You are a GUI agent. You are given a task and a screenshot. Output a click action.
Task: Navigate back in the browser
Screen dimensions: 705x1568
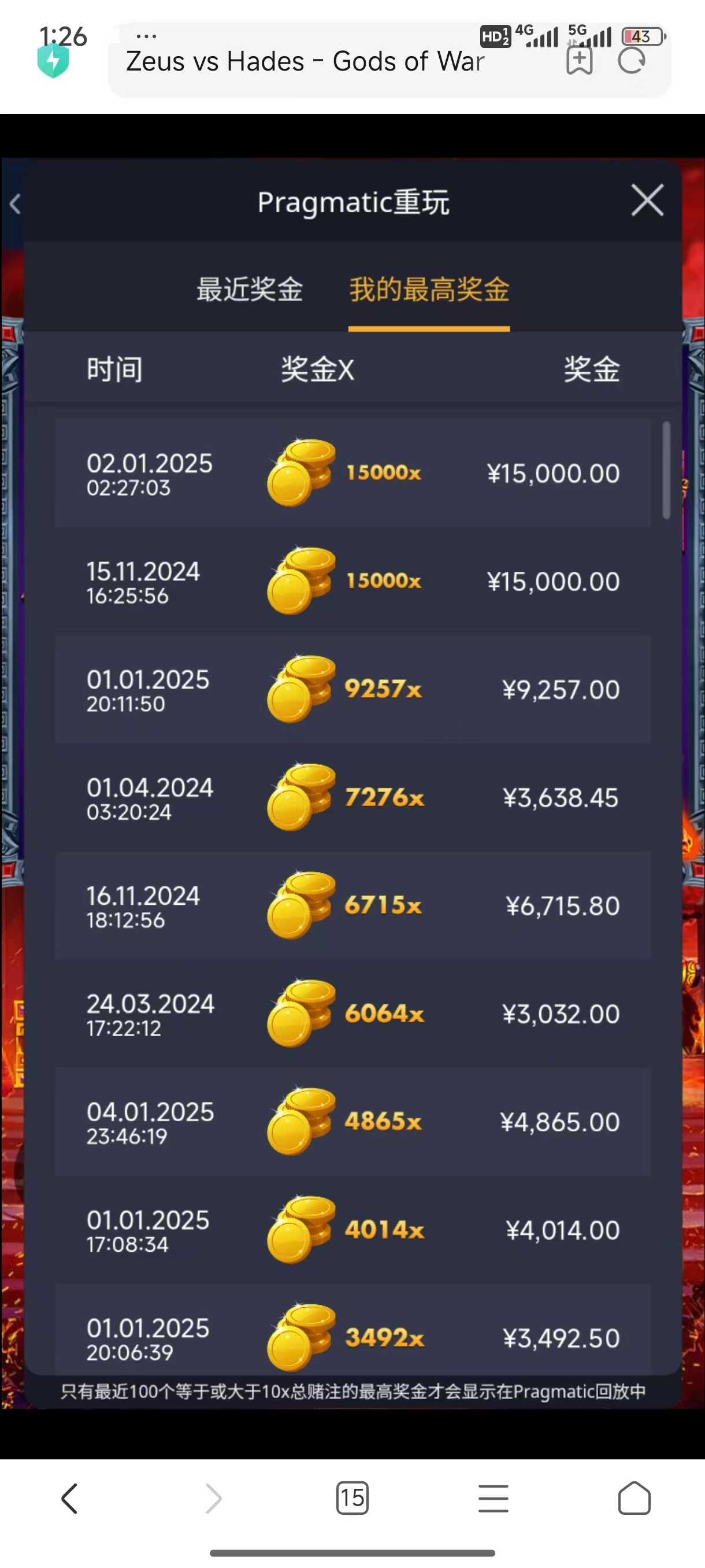70,1498
